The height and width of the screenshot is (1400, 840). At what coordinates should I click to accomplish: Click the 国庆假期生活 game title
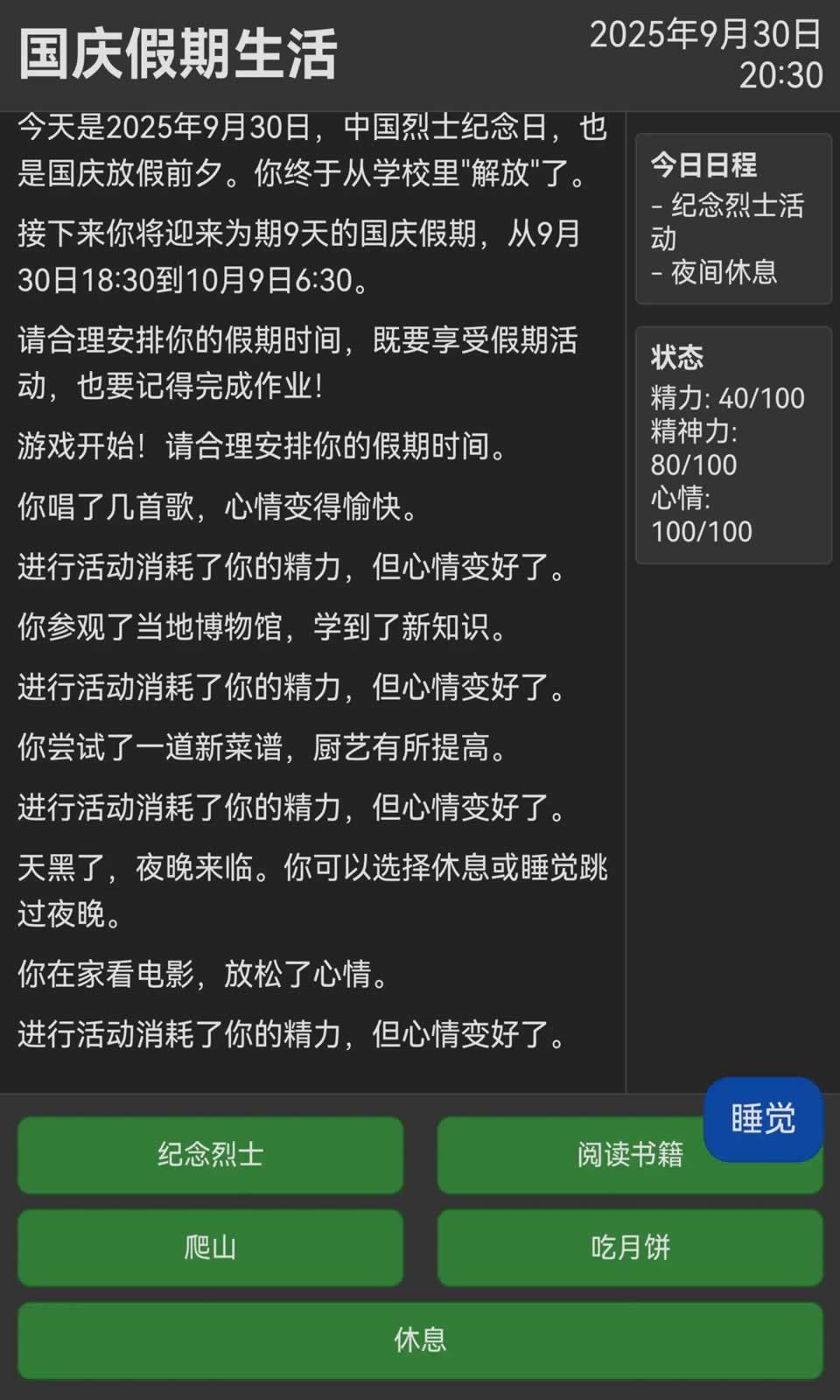[x=175, y=54]
